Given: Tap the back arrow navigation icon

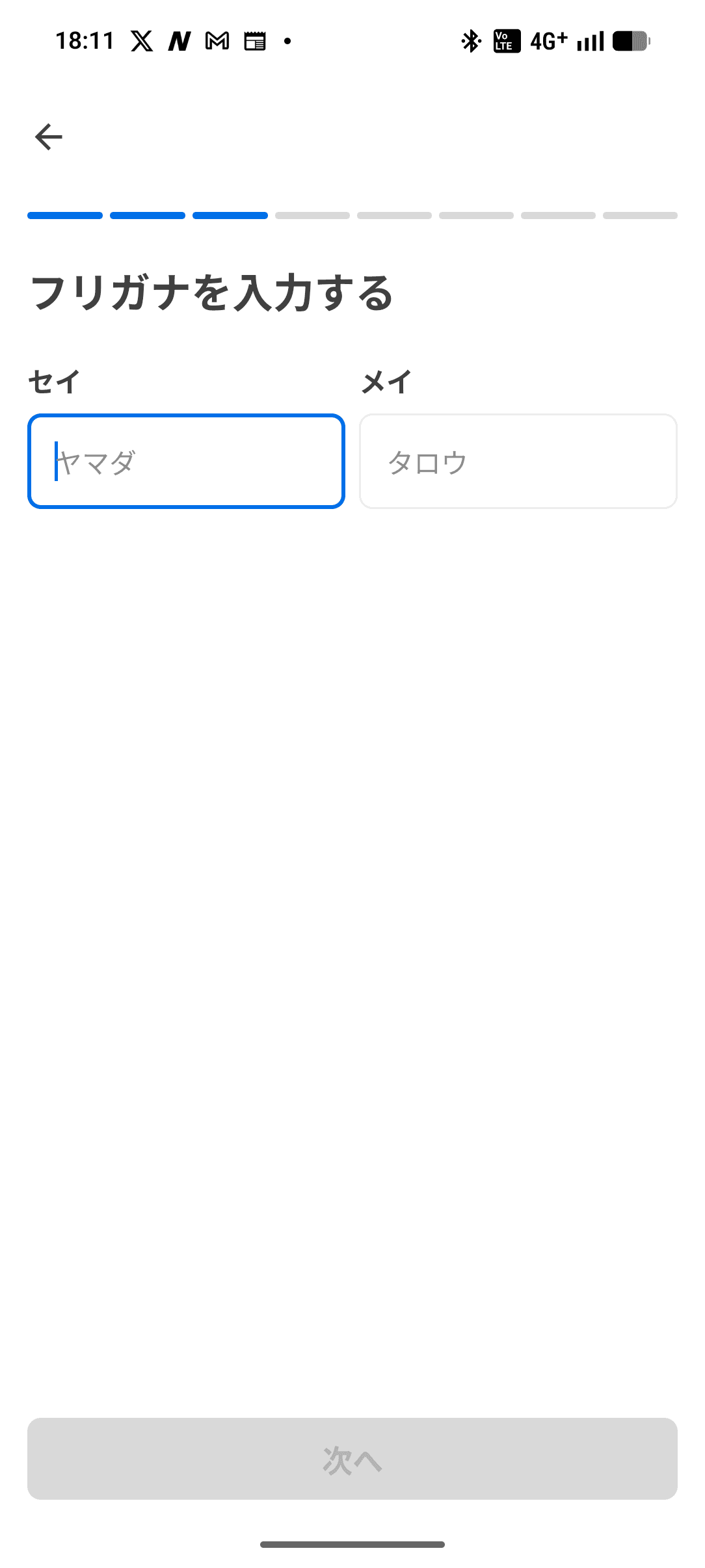Looking at the screenshot, I should click(47, 136).
